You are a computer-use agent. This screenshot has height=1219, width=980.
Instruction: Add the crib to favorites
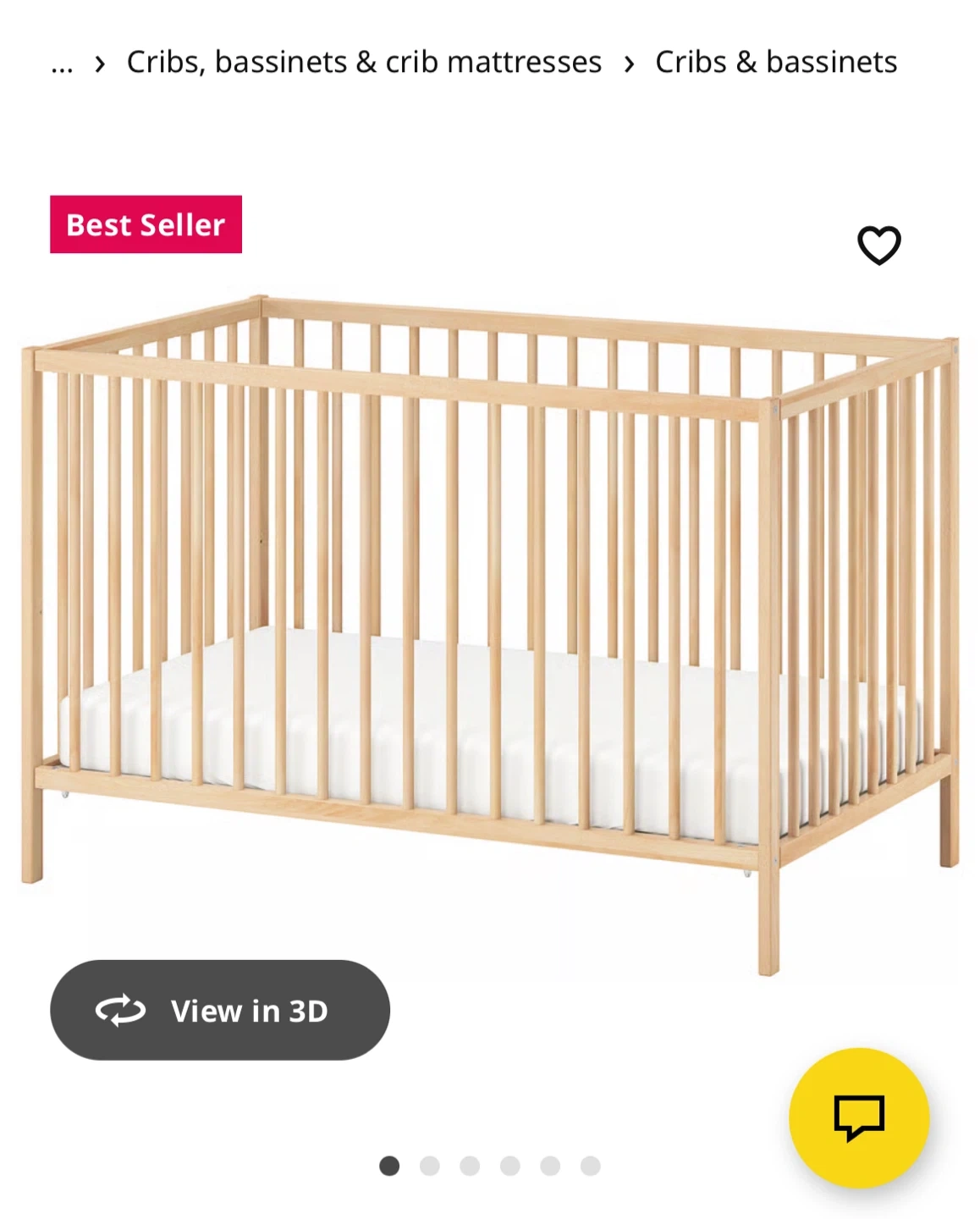point(879,245)
